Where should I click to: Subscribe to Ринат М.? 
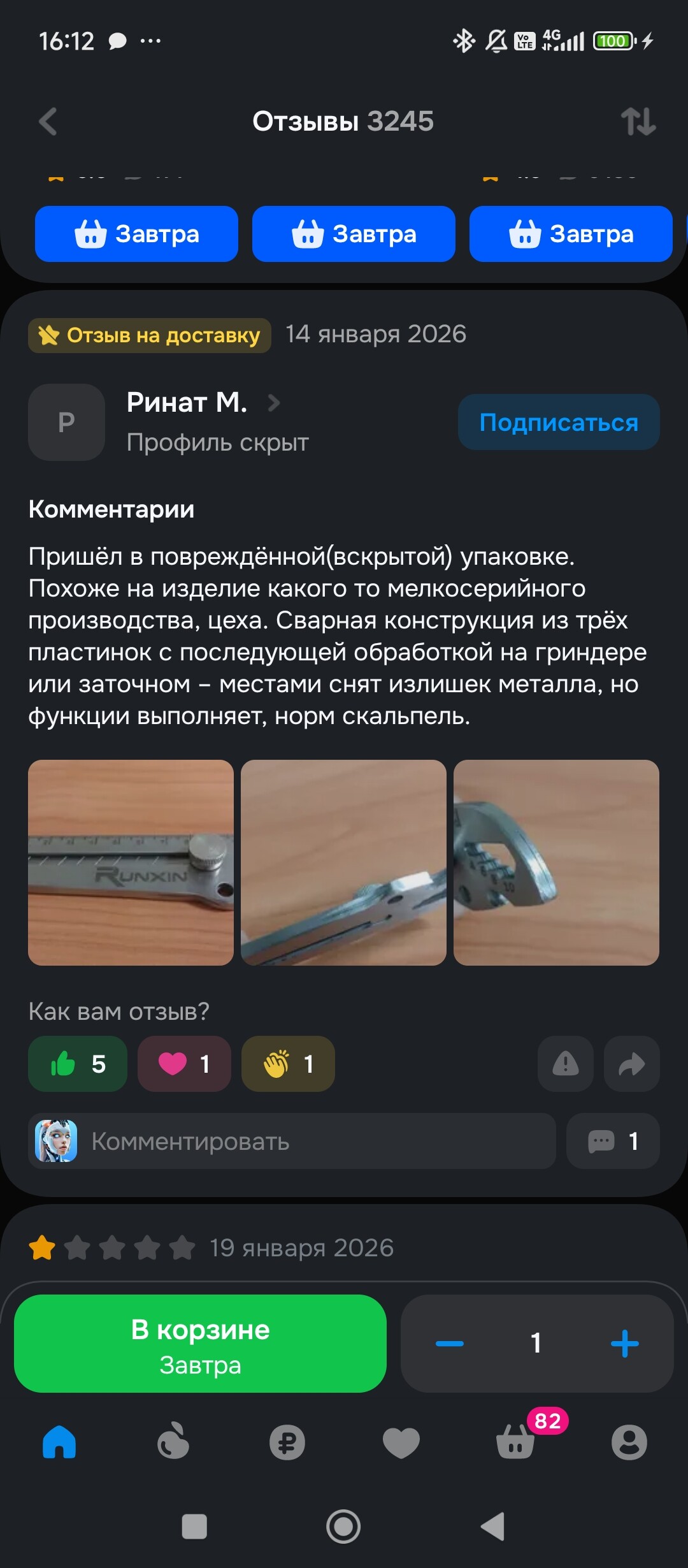tap(558, 422)
